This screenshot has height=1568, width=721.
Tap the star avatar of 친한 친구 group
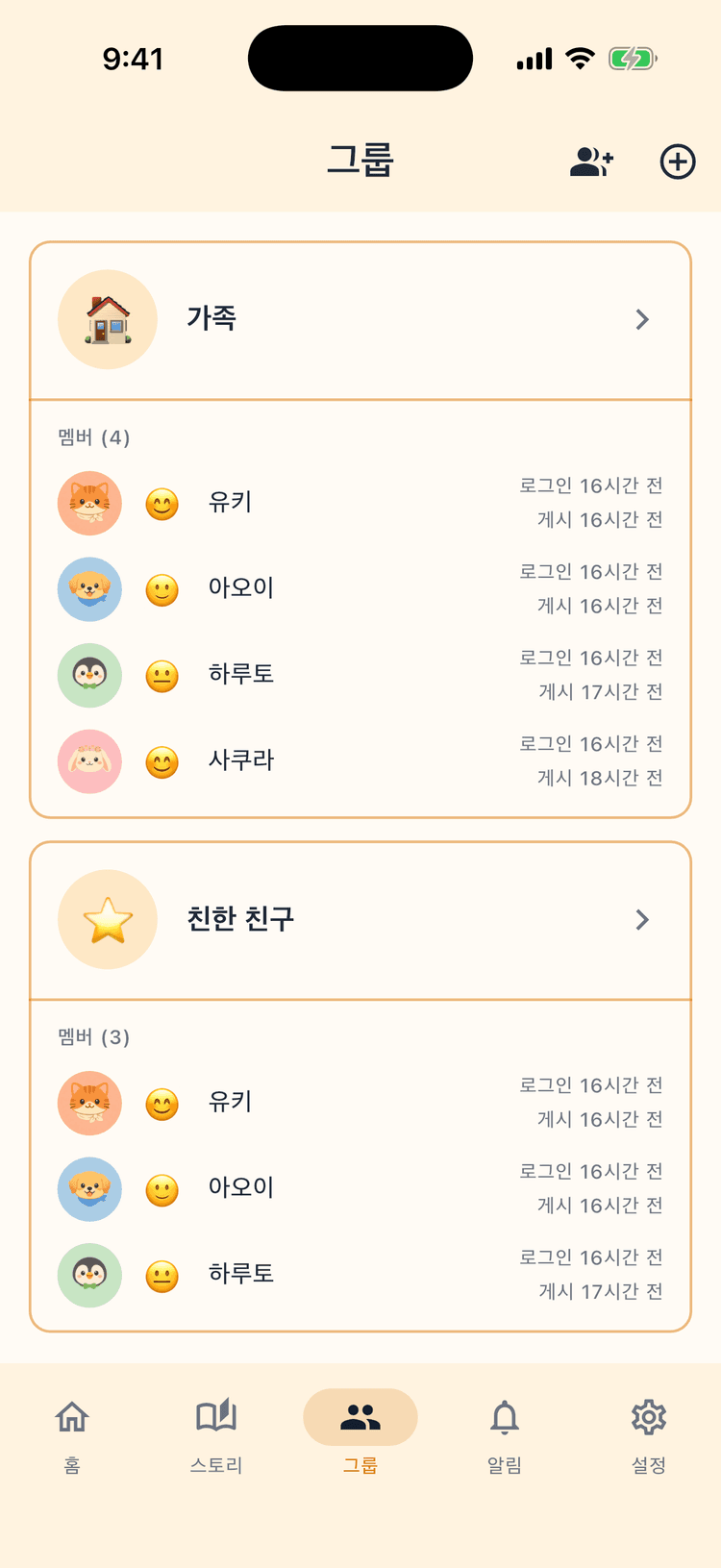[107, 919]
